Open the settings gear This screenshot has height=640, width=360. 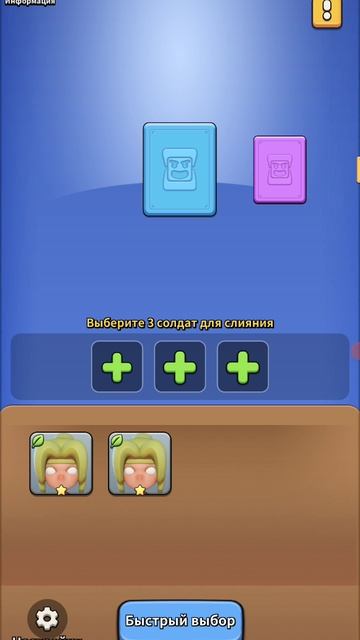tap(47, 619)
